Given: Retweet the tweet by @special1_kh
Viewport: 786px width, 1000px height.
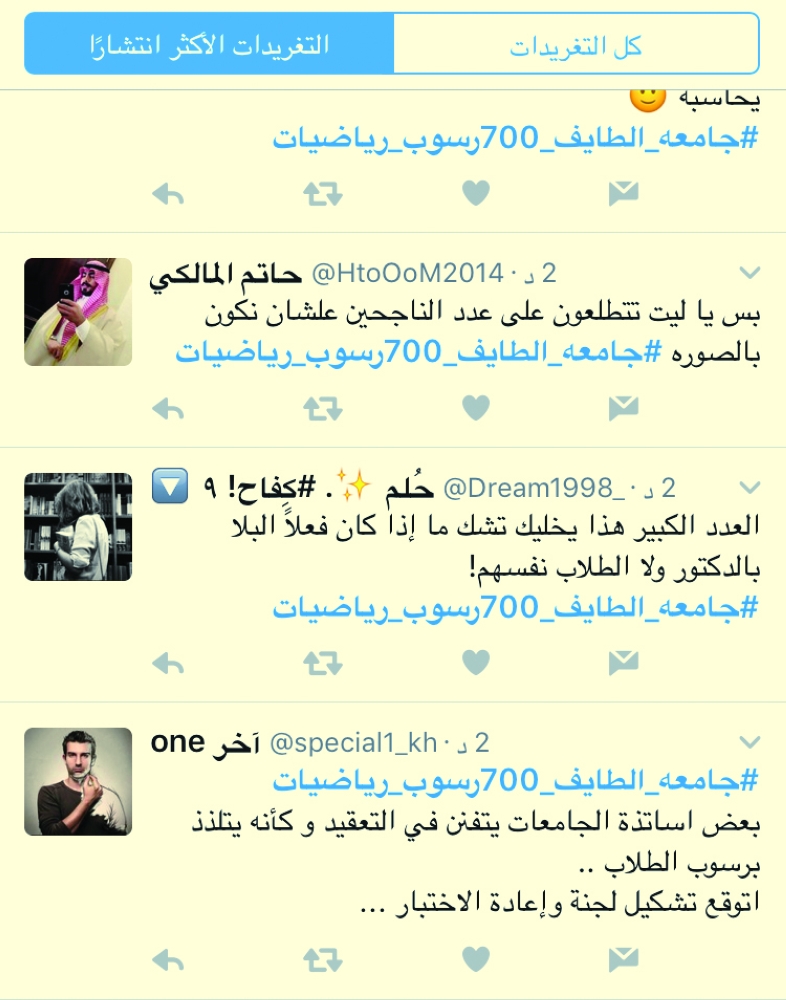Looking at the screenshot, I should pos(323,961).
